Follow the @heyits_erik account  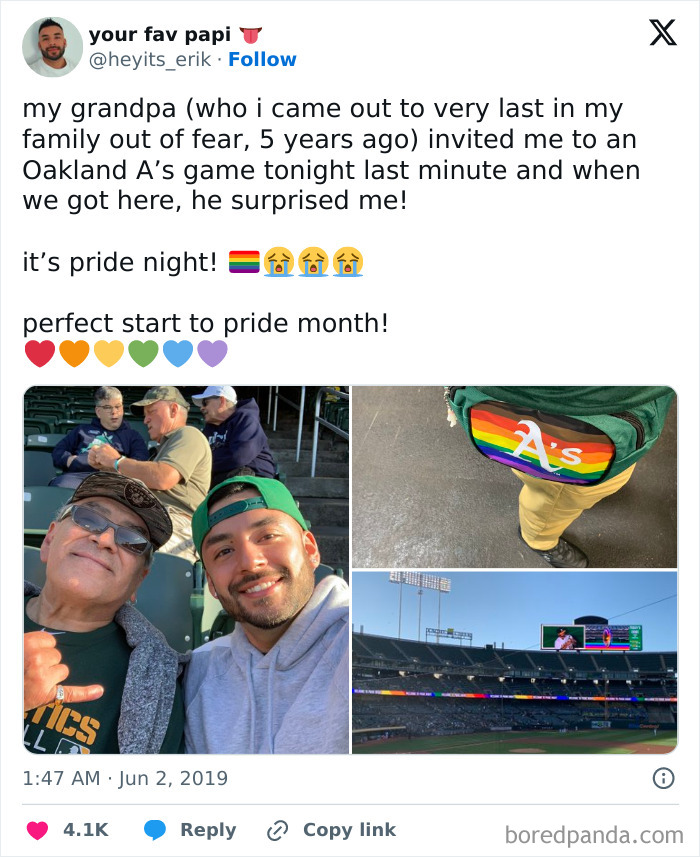click(262, 60)
